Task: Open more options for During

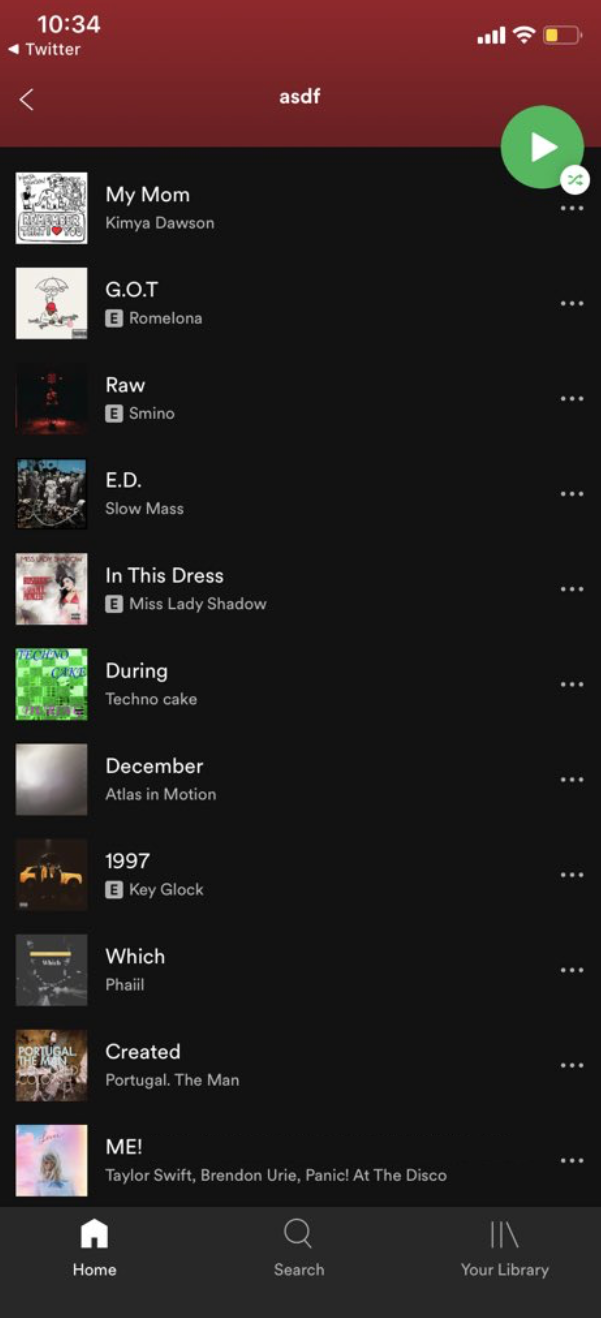Action: (572, 685)
